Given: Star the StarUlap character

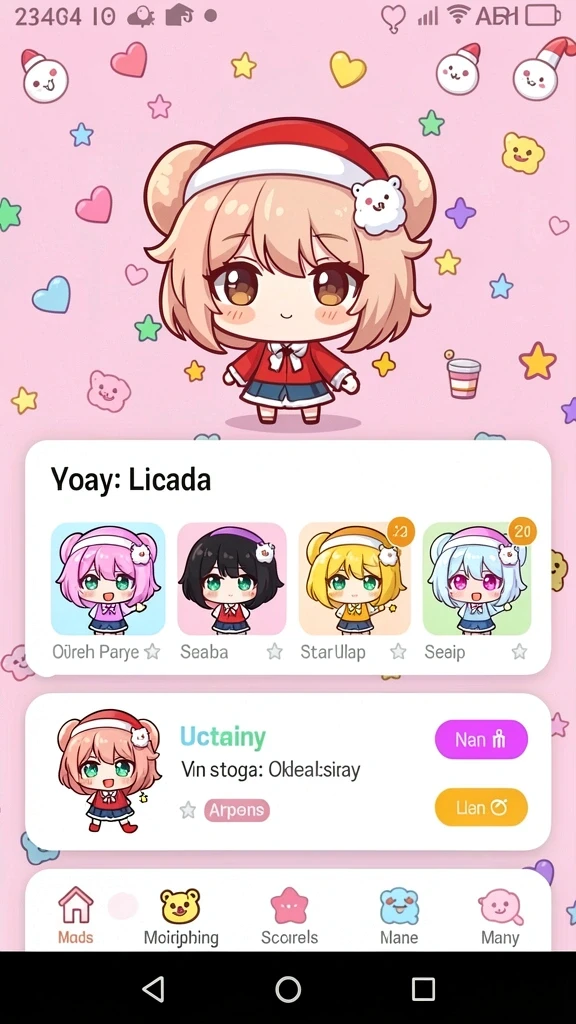Looking at the screenshot, I should (398, 651).
